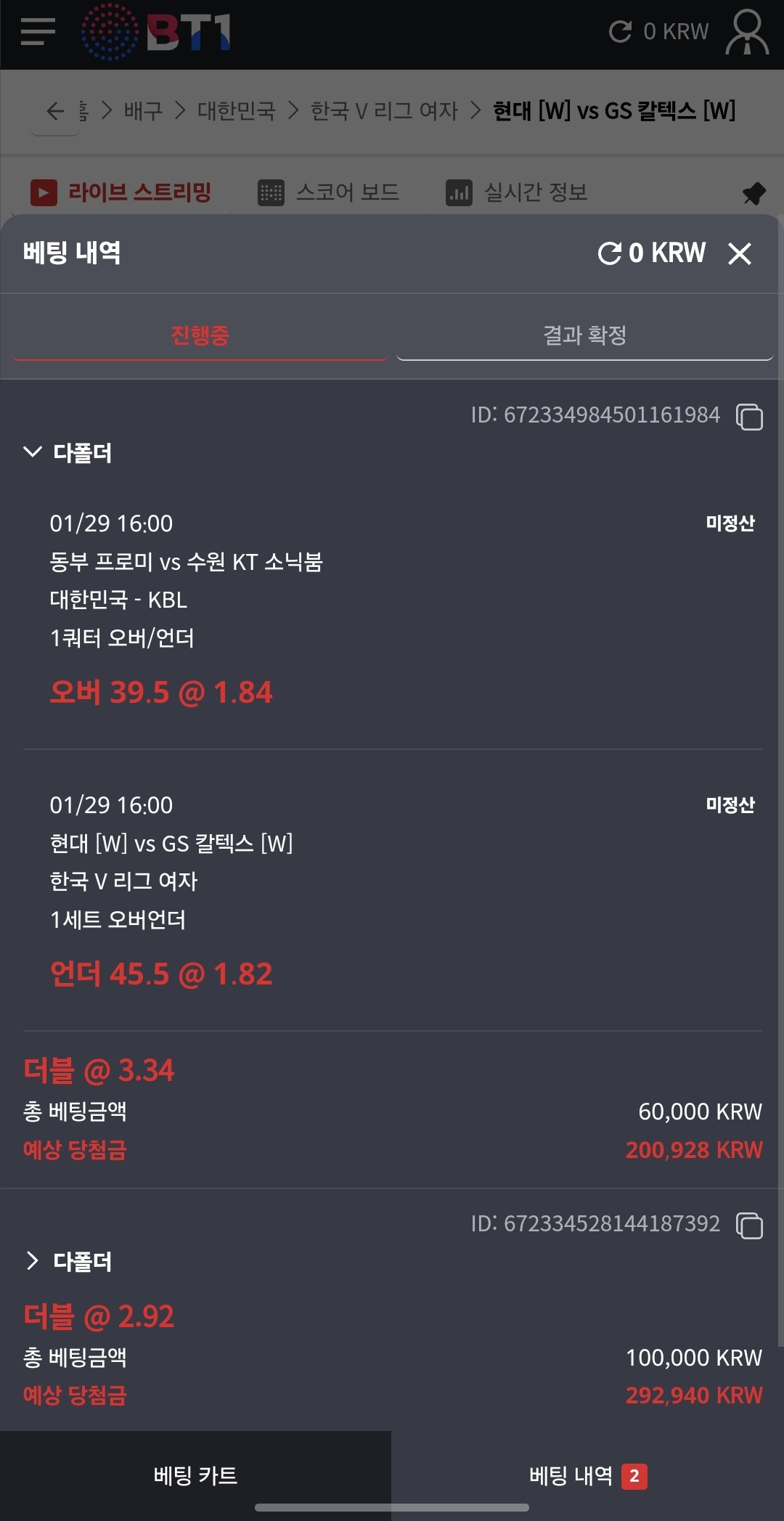Open the 배구 breadcrumb link

coord(143,110)
